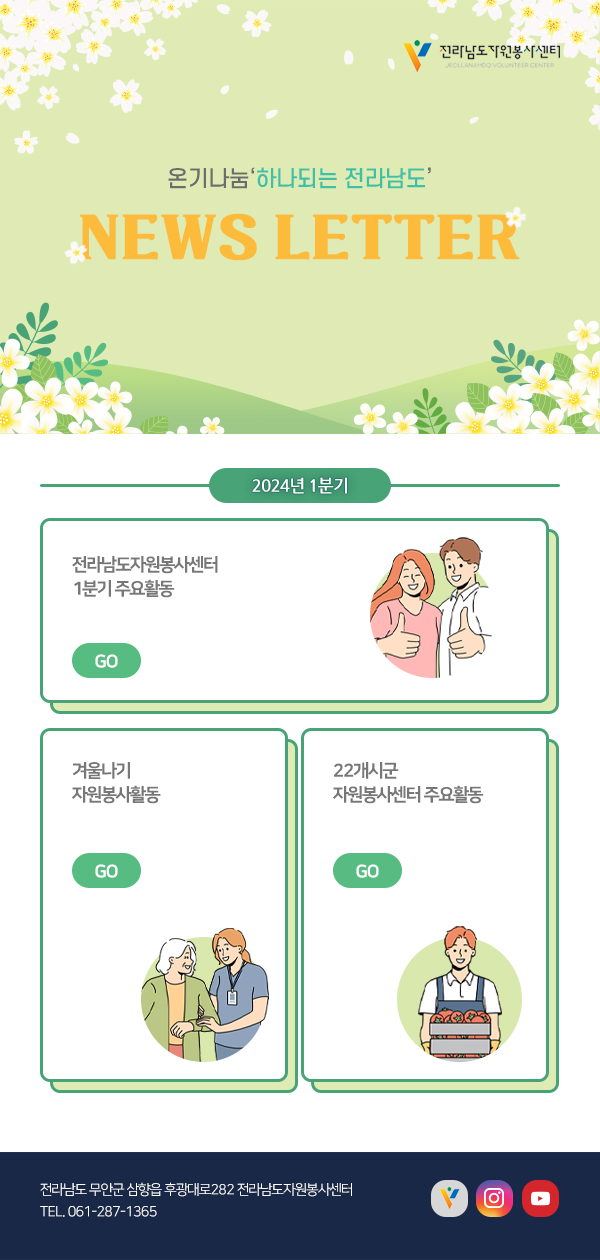Open the YouTube icon in footer
Image resolution: width=600 pixels, height=1260 pixels.
coord(540,1198)
